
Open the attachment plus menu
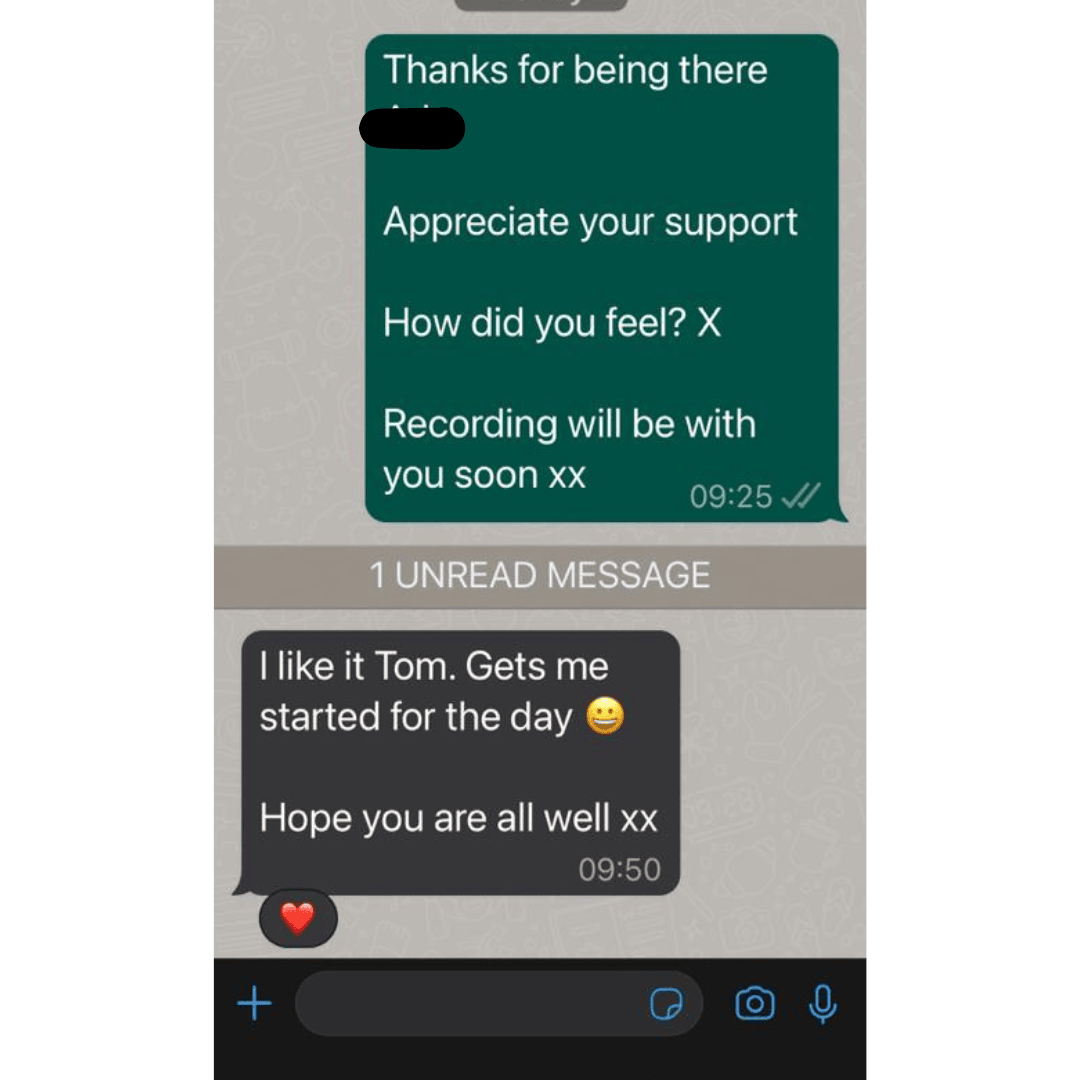pyautogui.click(x=254, y=1003)
